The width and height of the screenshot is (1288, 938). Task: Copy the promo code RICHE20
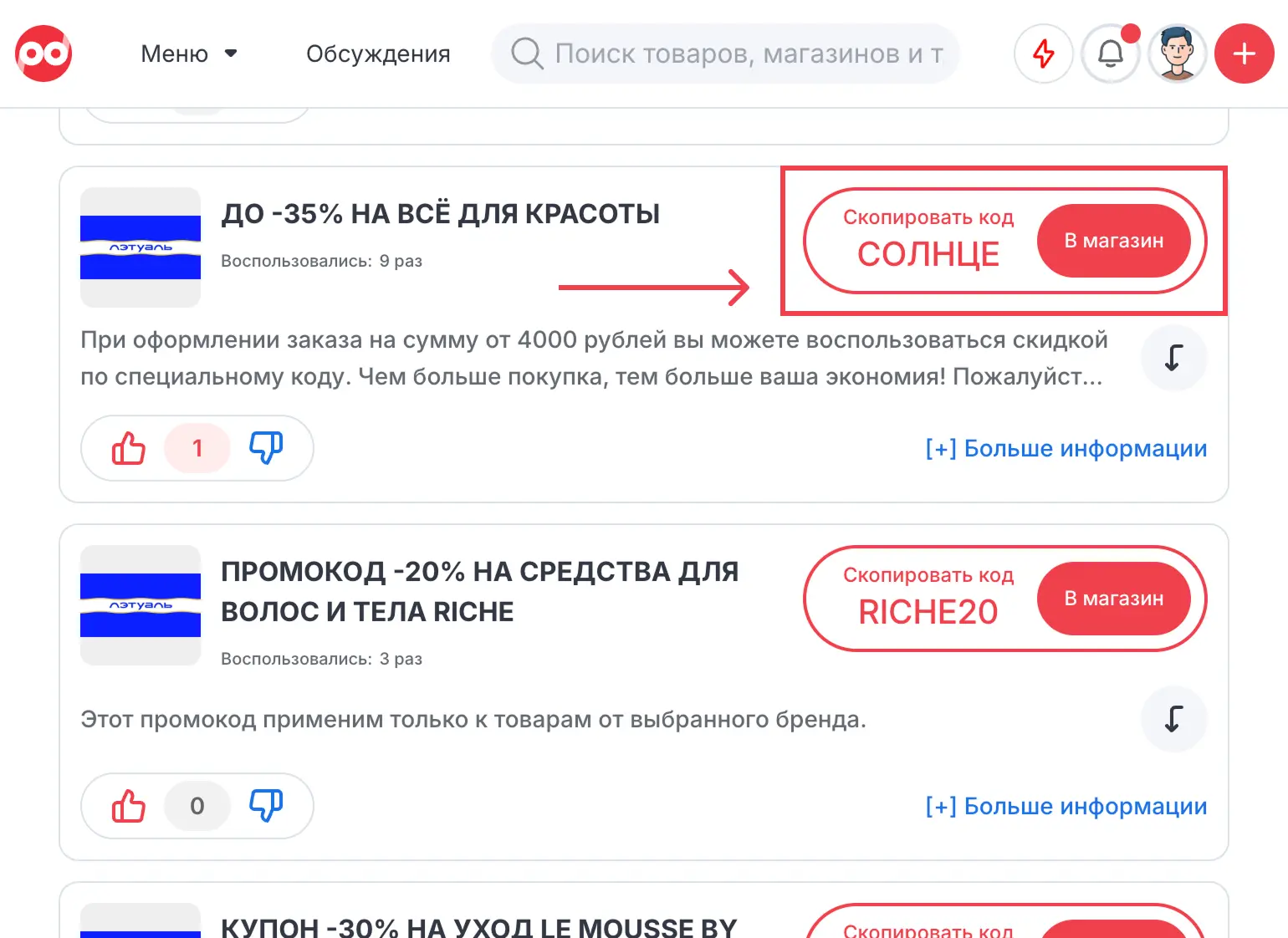(928, 599)
